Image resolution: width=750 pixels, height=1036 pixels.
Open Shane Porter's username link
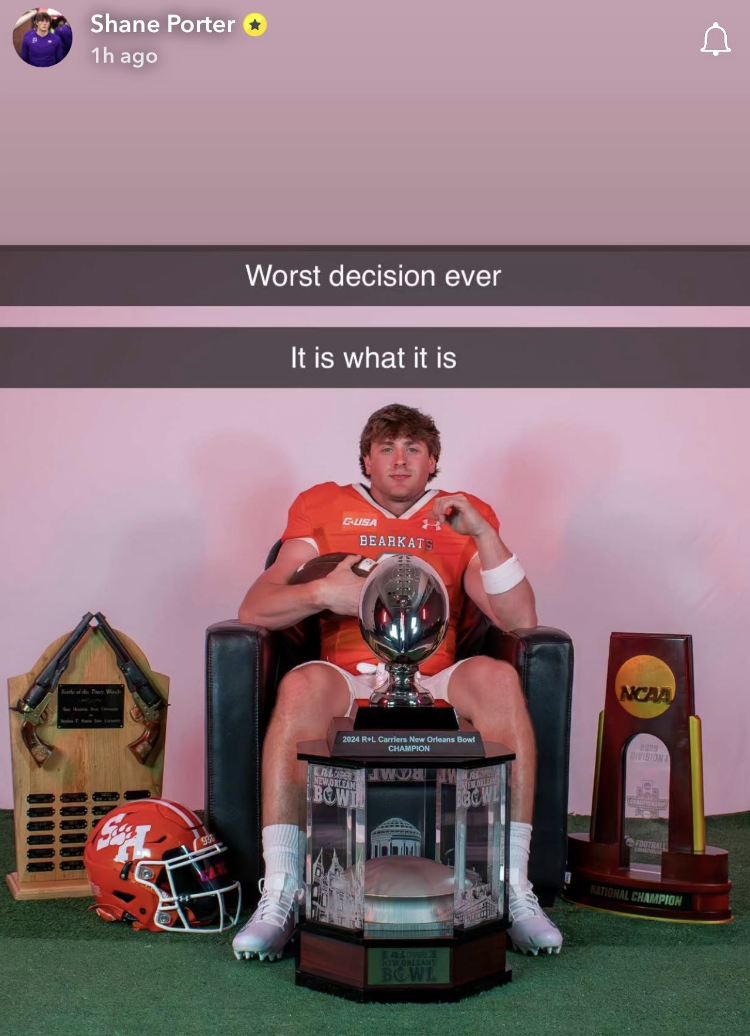coord(162,24)
